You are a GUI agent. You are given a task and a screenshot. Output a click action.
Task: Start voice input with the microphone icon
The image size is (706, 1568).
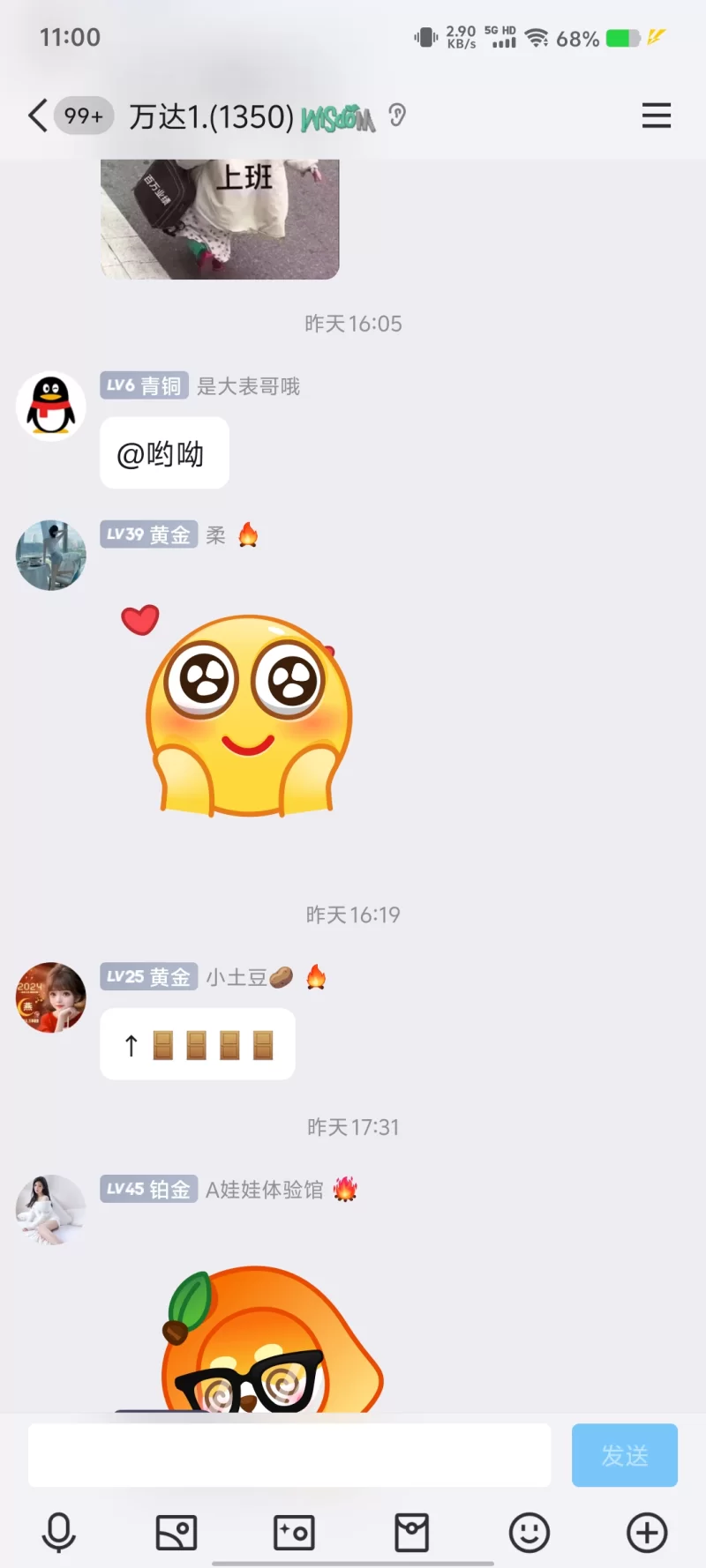click(59, 1533)
